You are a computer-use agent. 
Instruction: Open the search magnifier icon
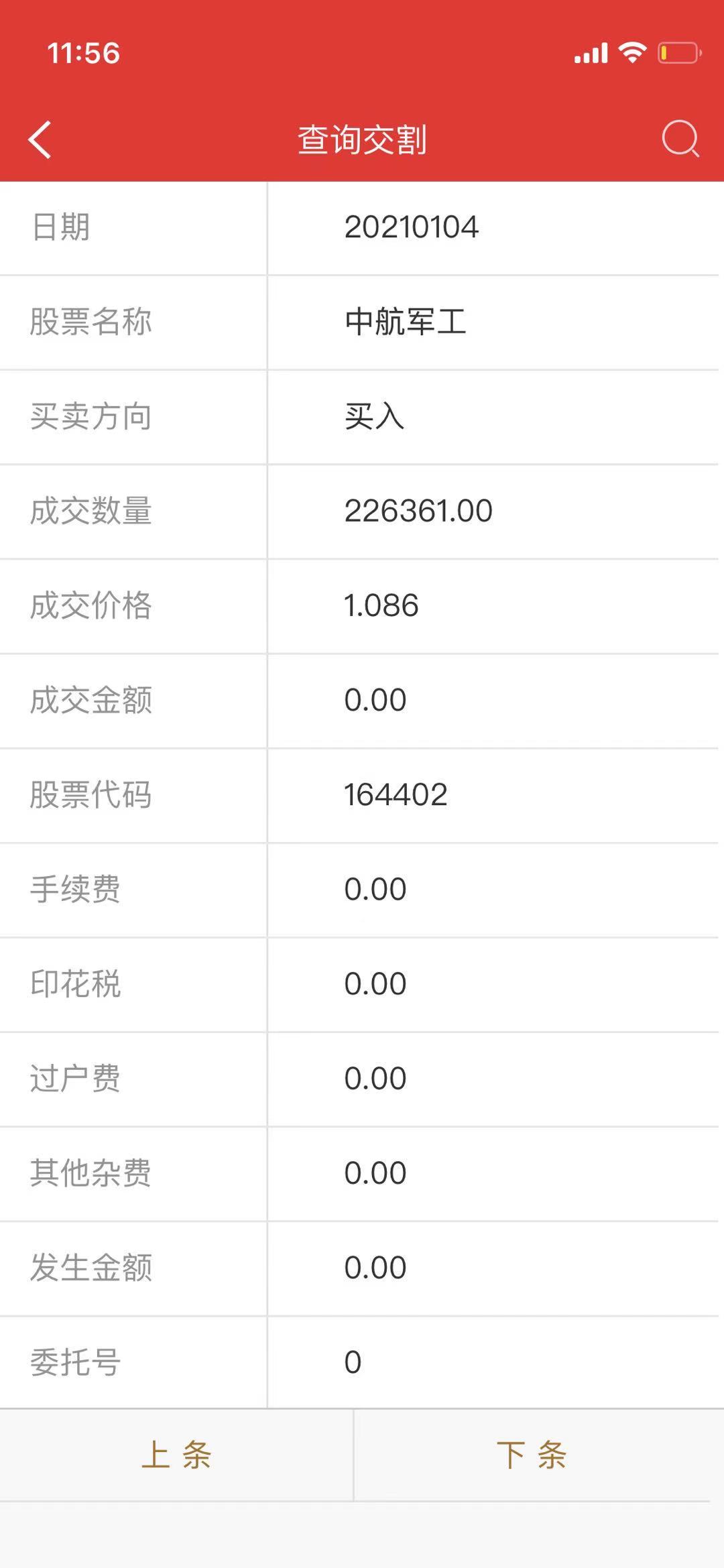680,139
